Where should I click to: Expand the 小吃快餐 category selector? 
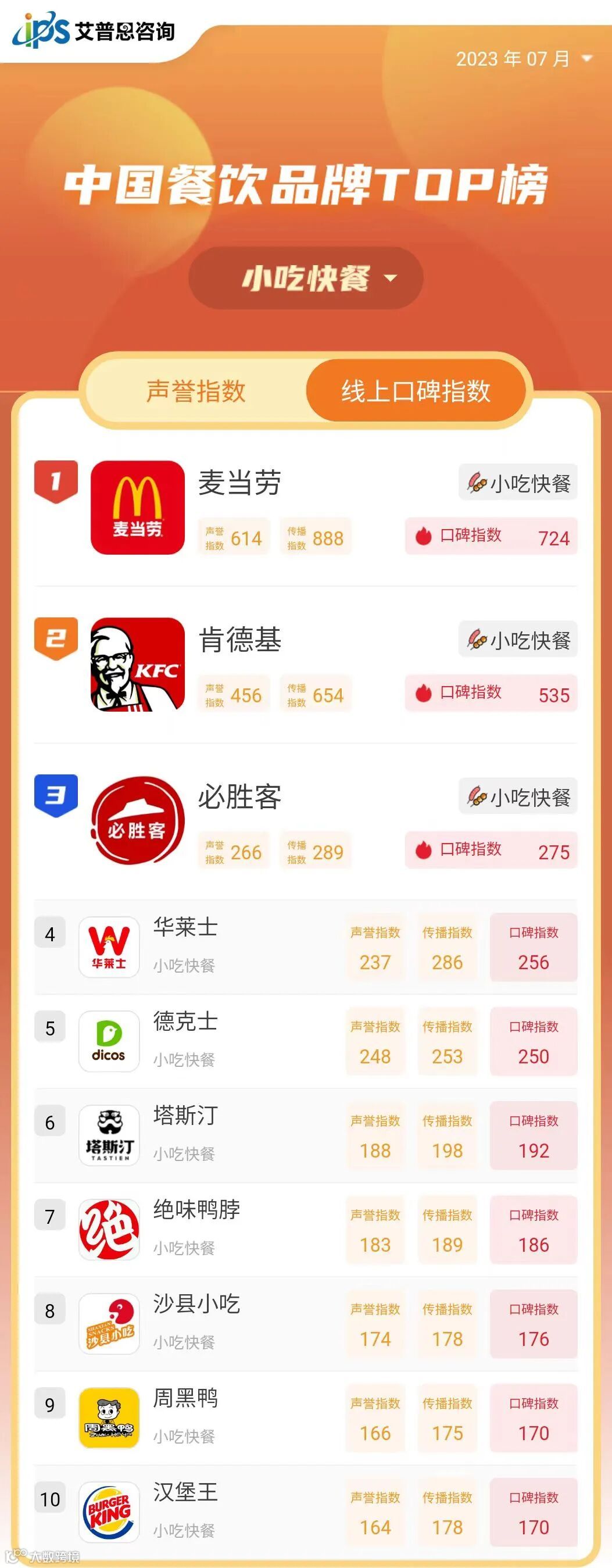(306, 278)
